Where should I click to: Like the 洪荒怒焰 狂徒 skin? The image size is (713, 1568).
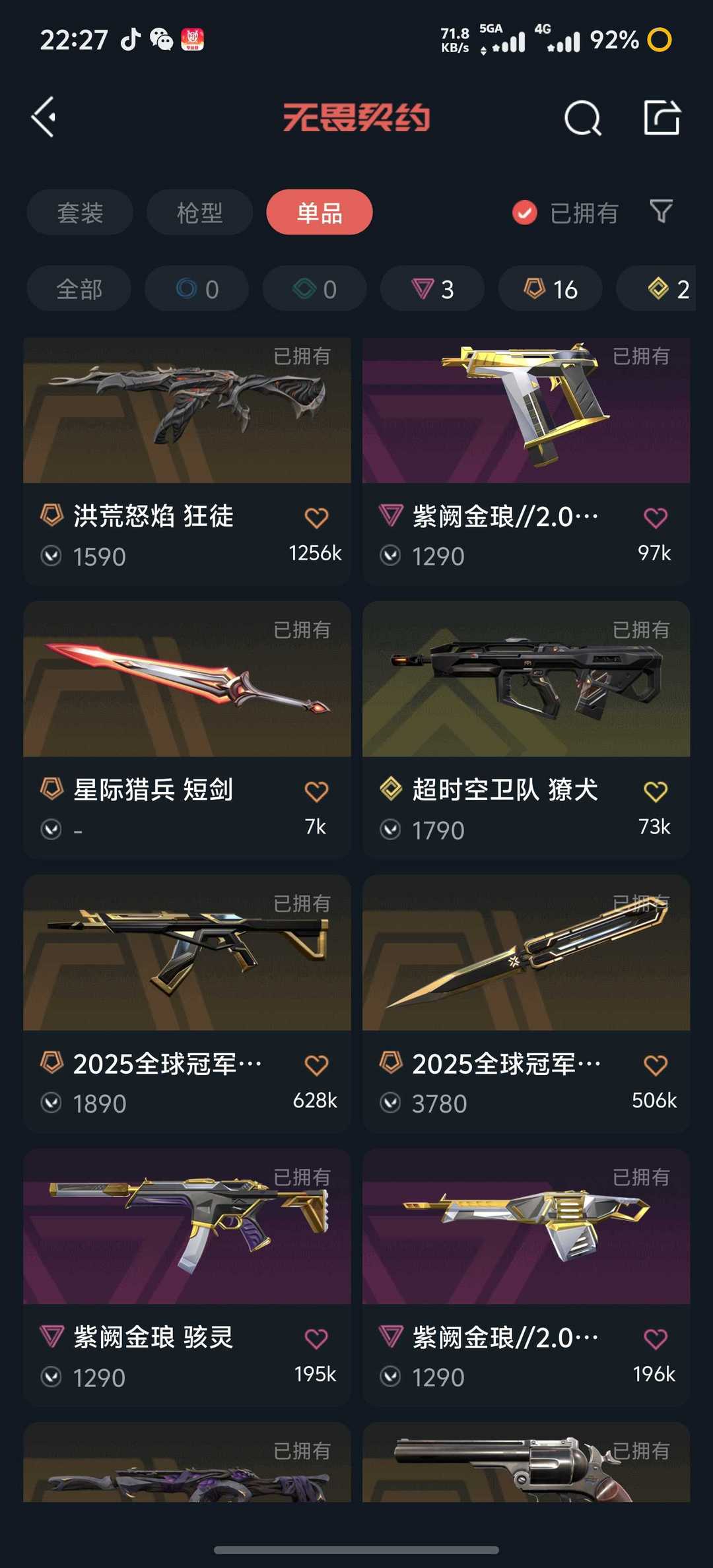(316, 518)
